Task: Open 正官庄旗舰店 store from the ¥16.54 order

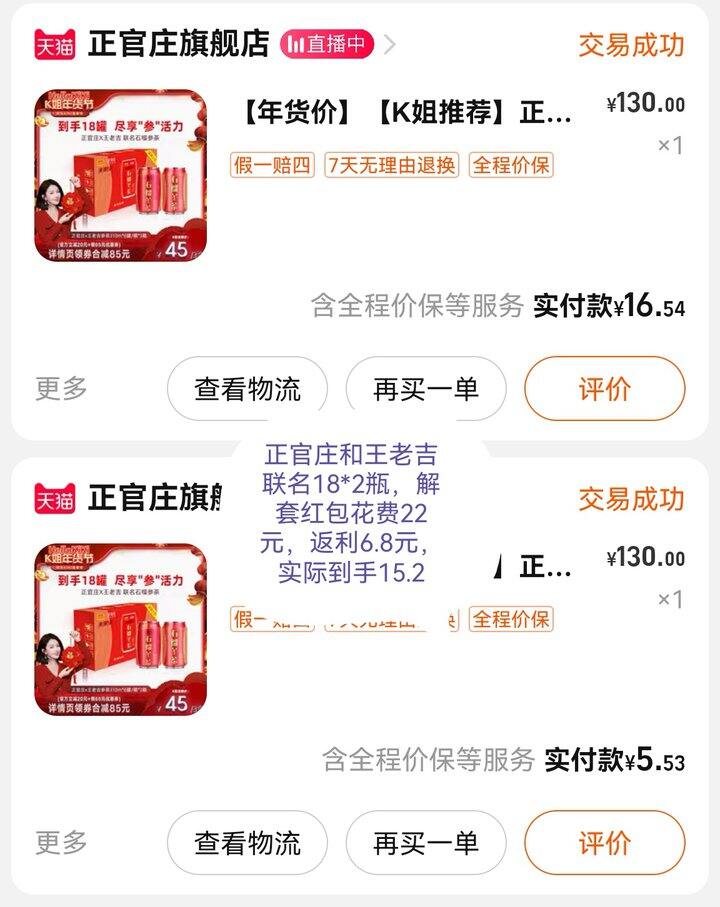Action: coord(178,44)
